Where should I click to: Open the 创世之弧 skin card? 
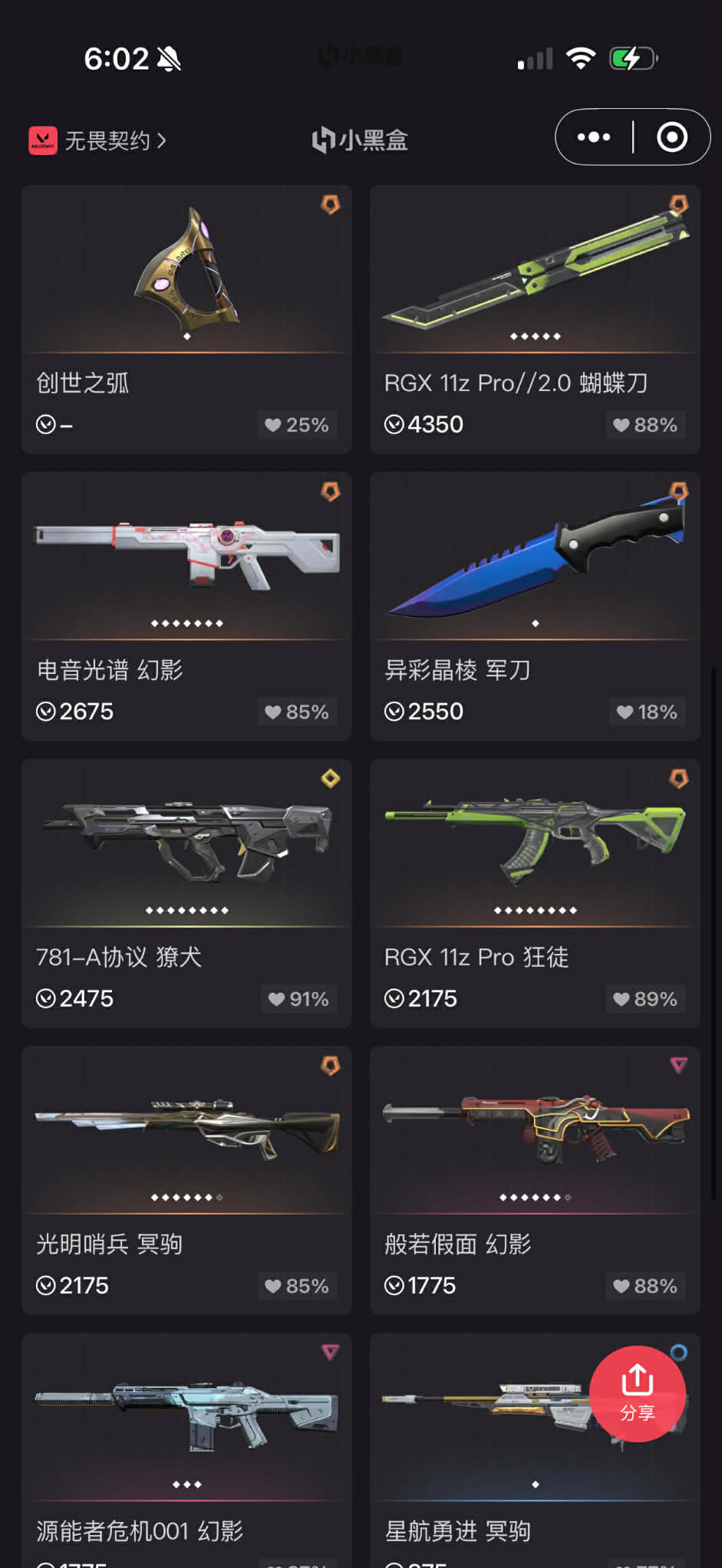(x=186, y=318)
